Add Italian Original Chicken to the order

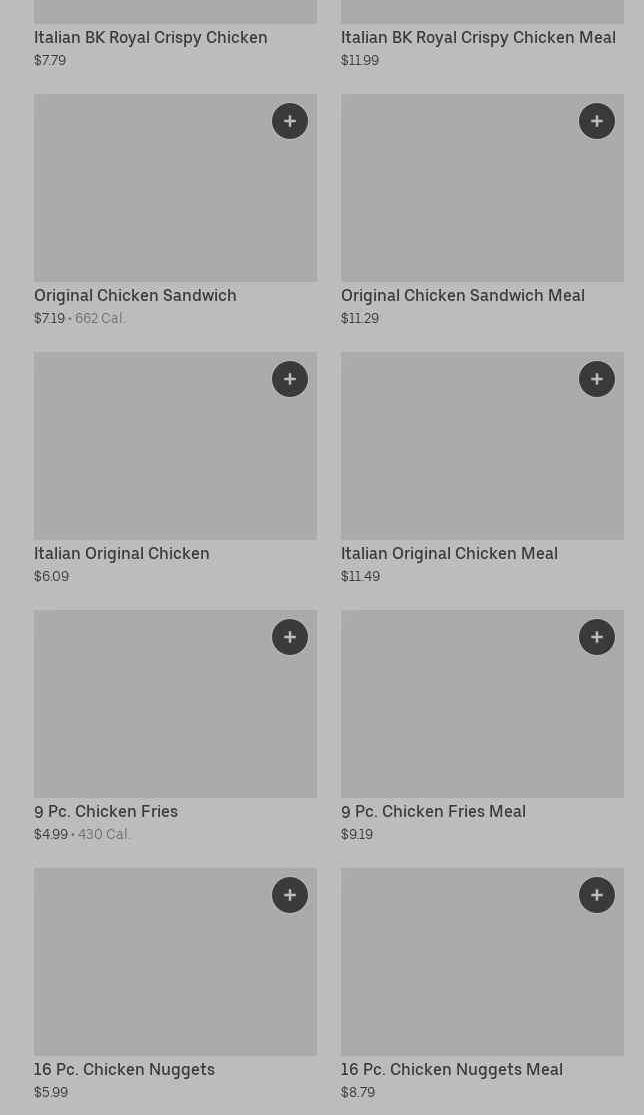tap(290, 379)
